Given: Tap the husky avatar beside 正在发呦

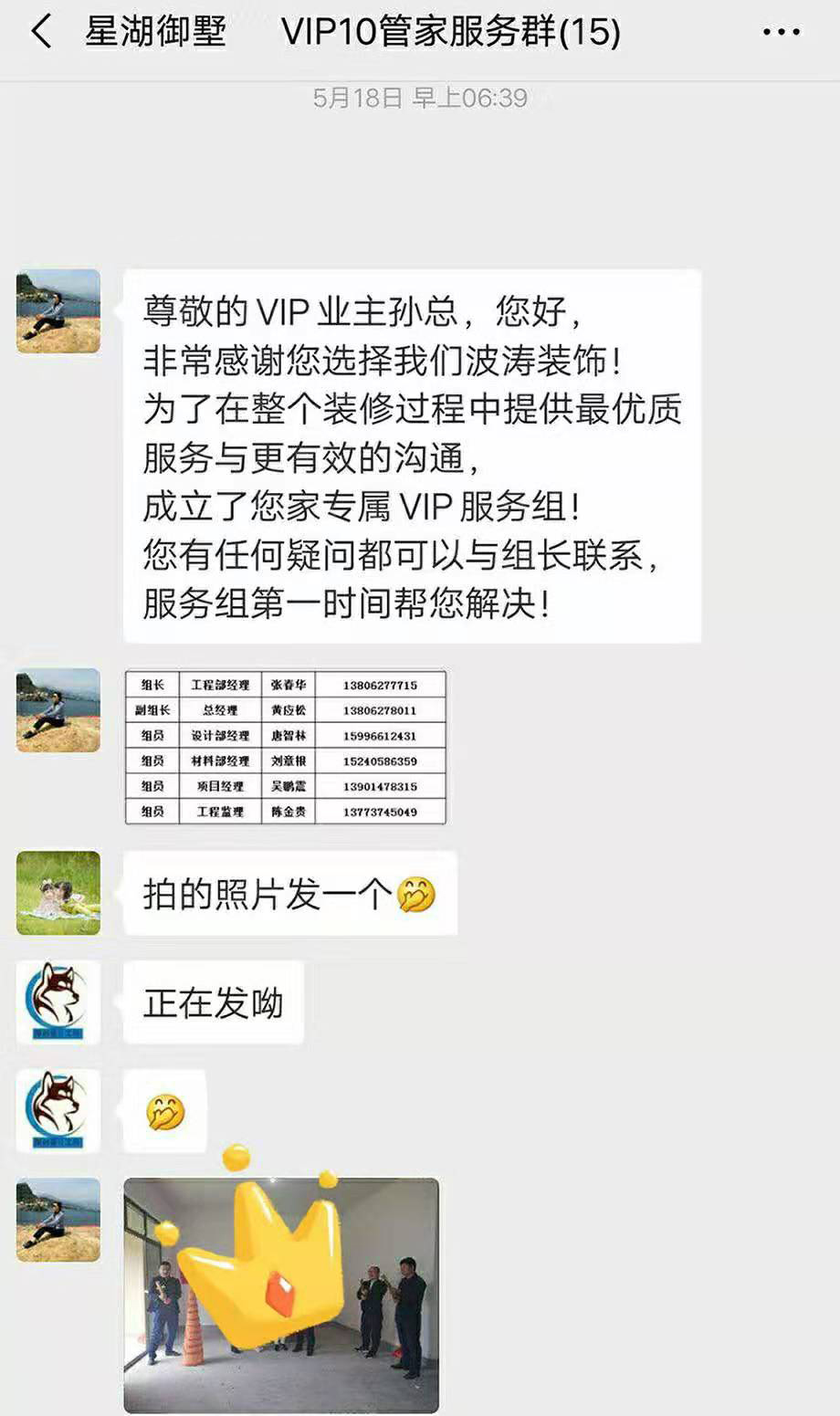Looking at the screenshot, I should 58,1002.
